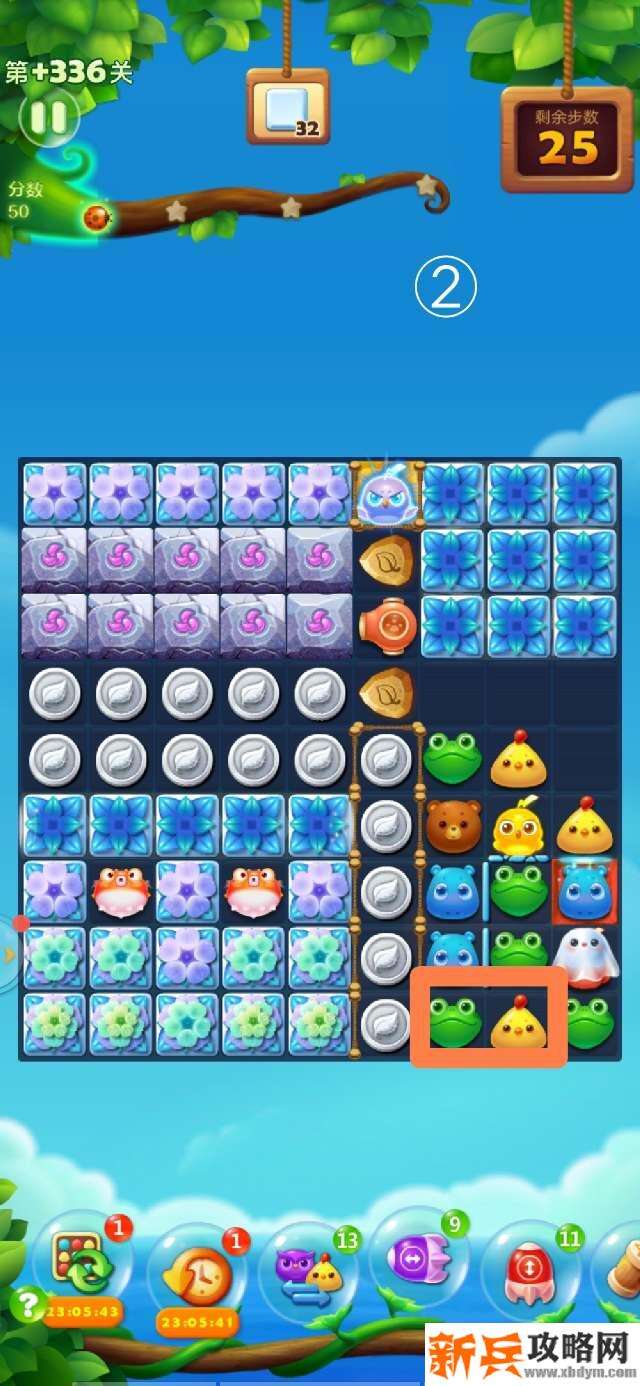
Task: Pause the game
Action: [x=47, y=118]
